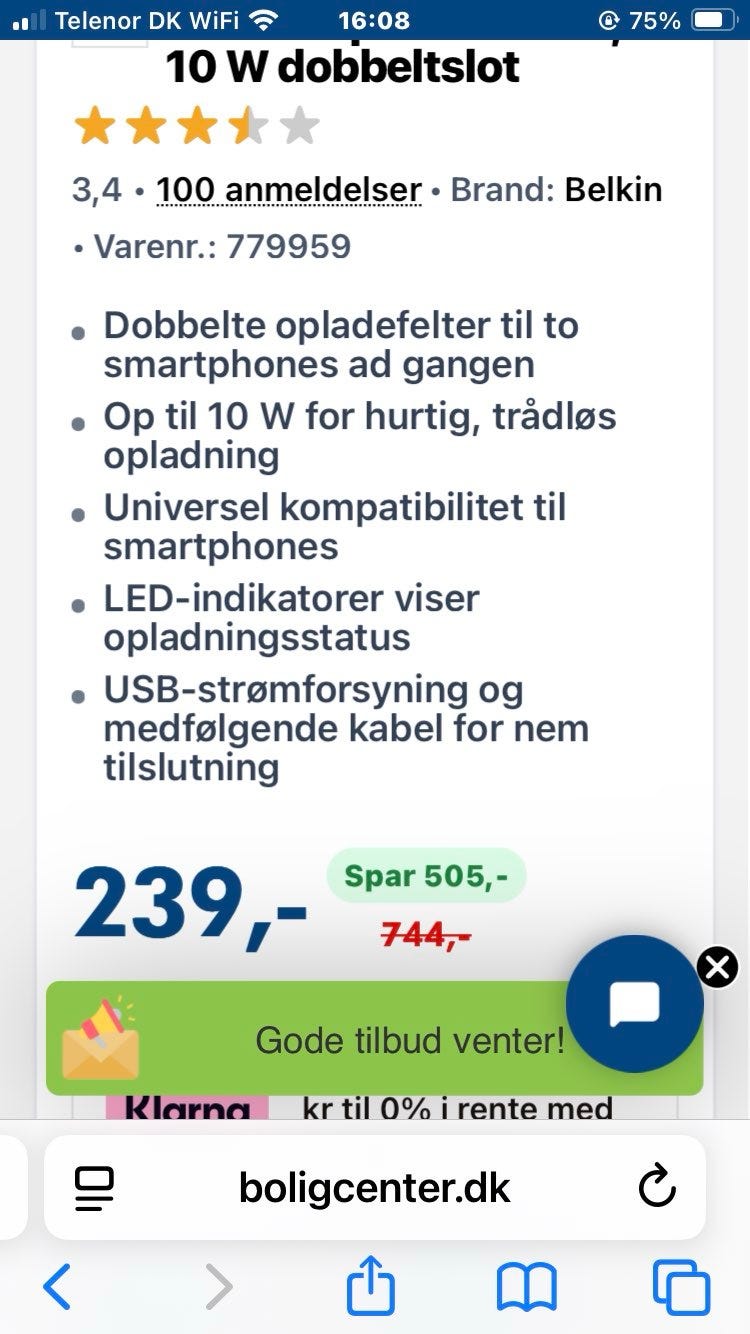This screenshot has height=1334, width=750.
Task: Select the fourth star in the rating
Action: click(x=248, y=126)
